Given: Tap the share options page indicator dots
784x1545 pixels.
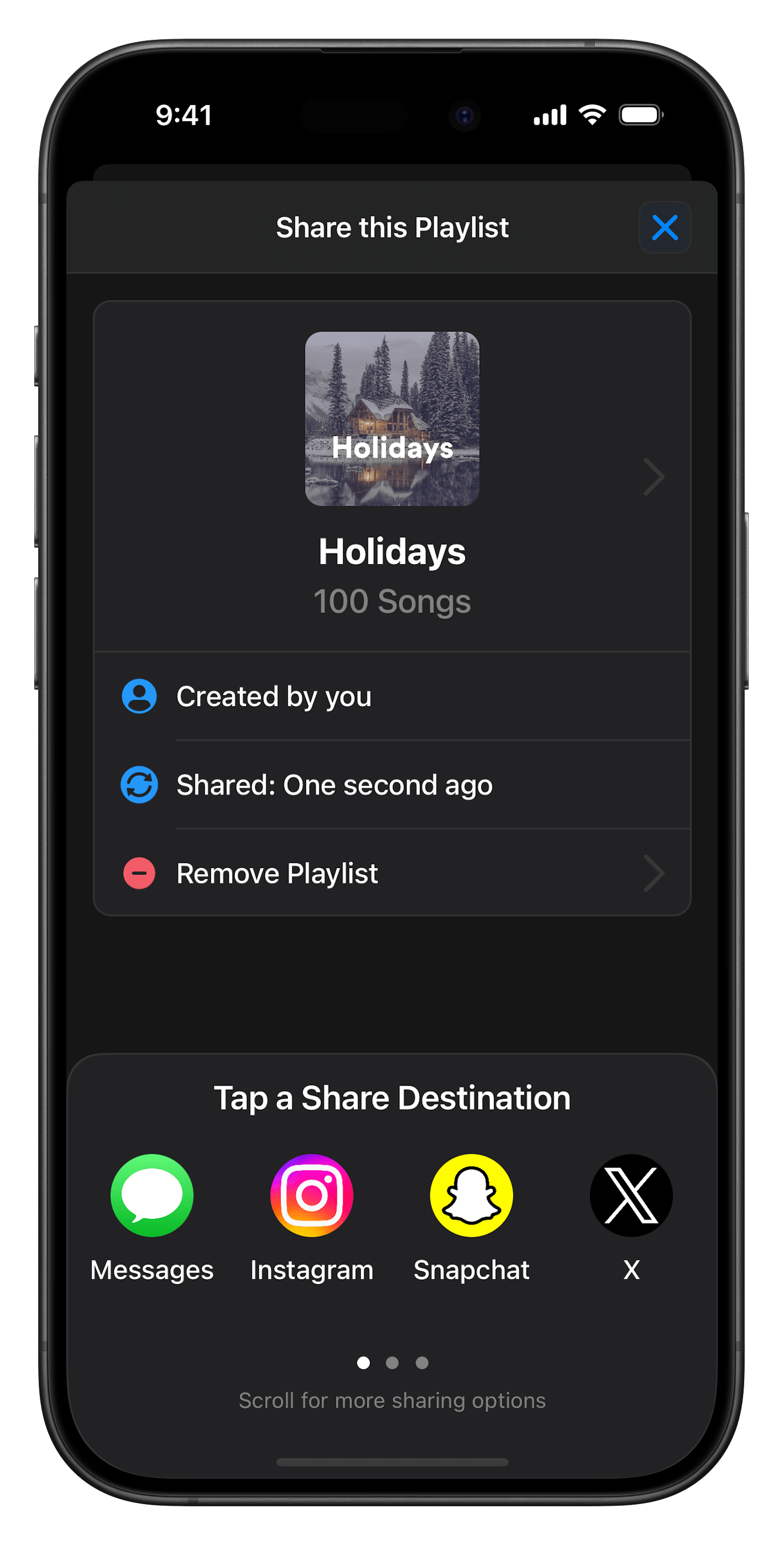Looking at the screenshot, I should click(x=392, y=1363).
